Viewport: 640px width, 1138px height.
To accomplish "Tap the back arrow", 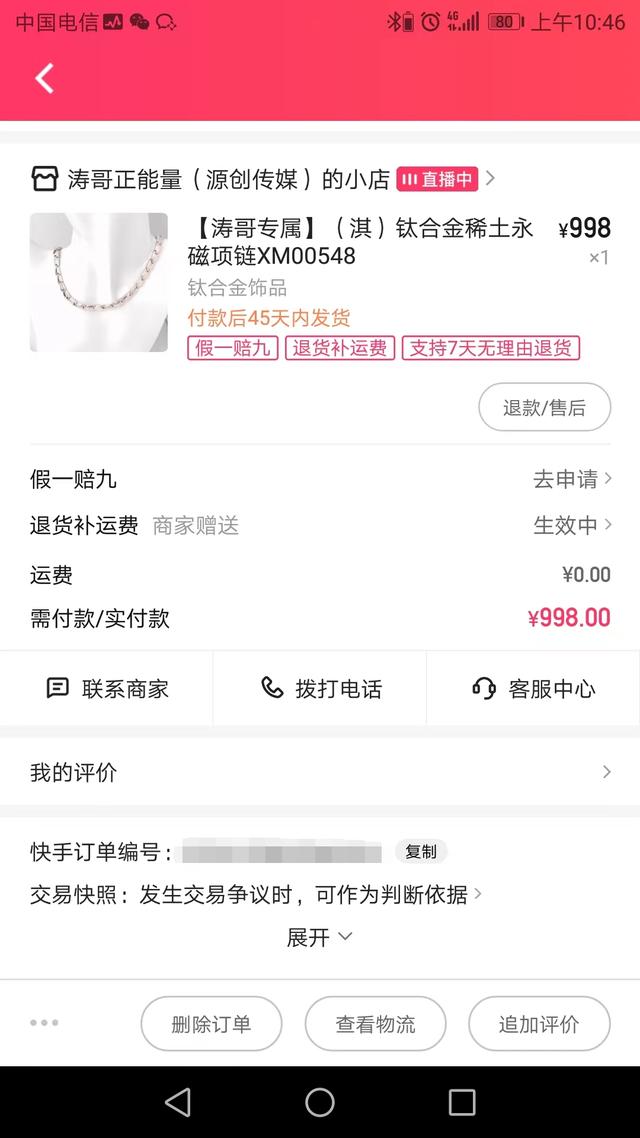I will [44, 78].
